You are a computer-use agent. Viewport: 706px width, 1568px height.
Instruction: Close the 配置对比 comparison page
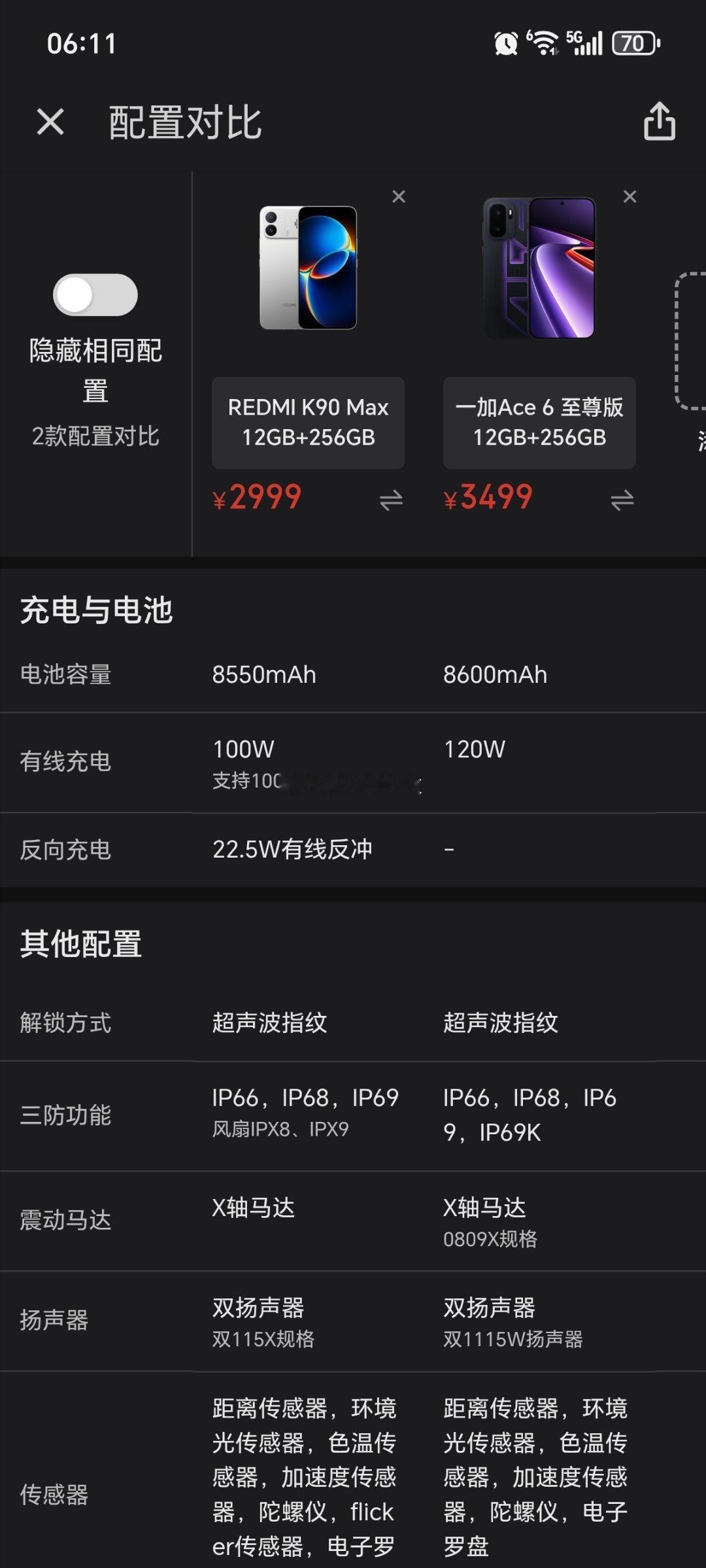click(x=49, y=122)
